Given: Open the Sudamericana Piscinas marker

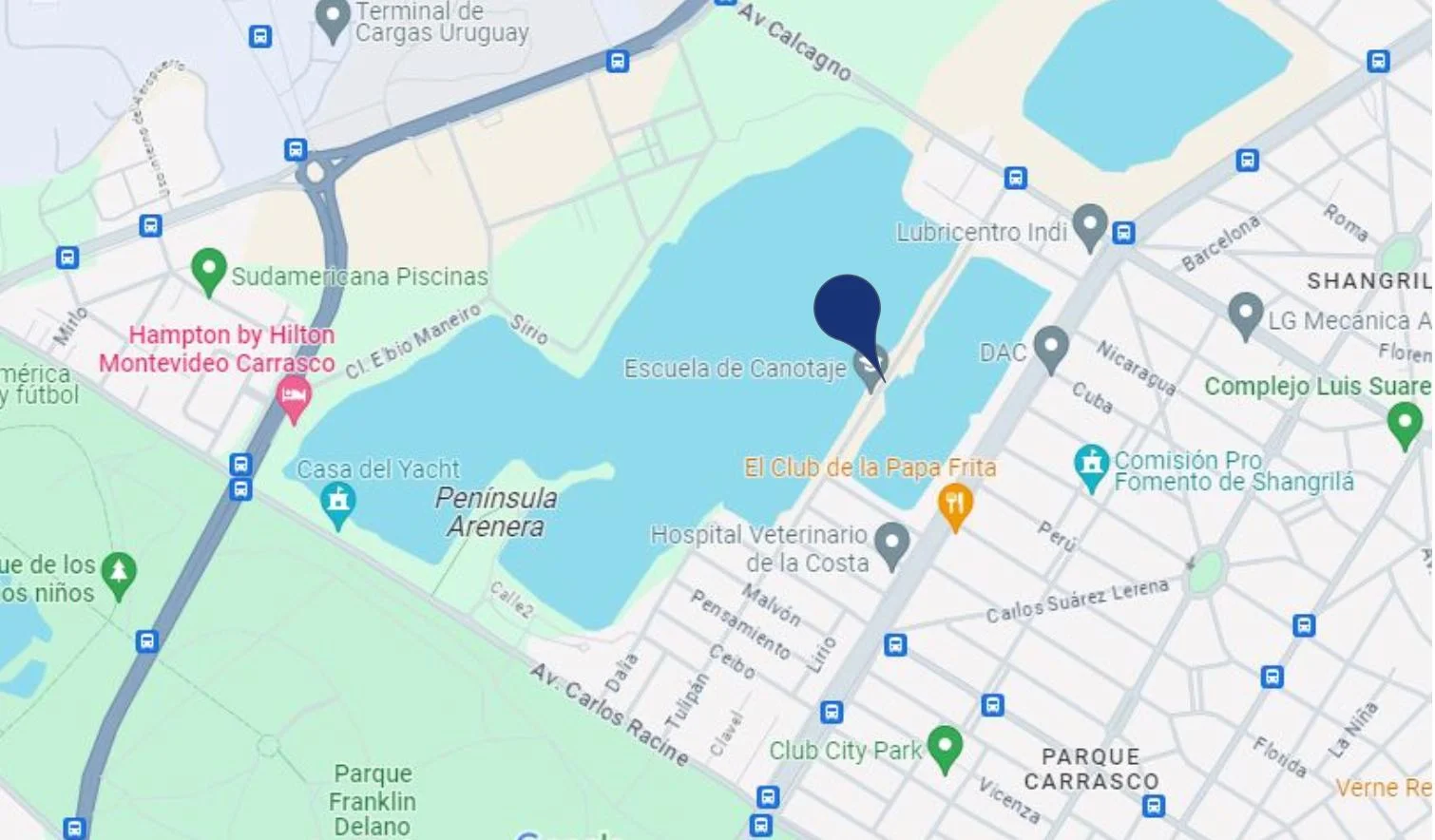Looking at the screenshot, I should point(208,270).
